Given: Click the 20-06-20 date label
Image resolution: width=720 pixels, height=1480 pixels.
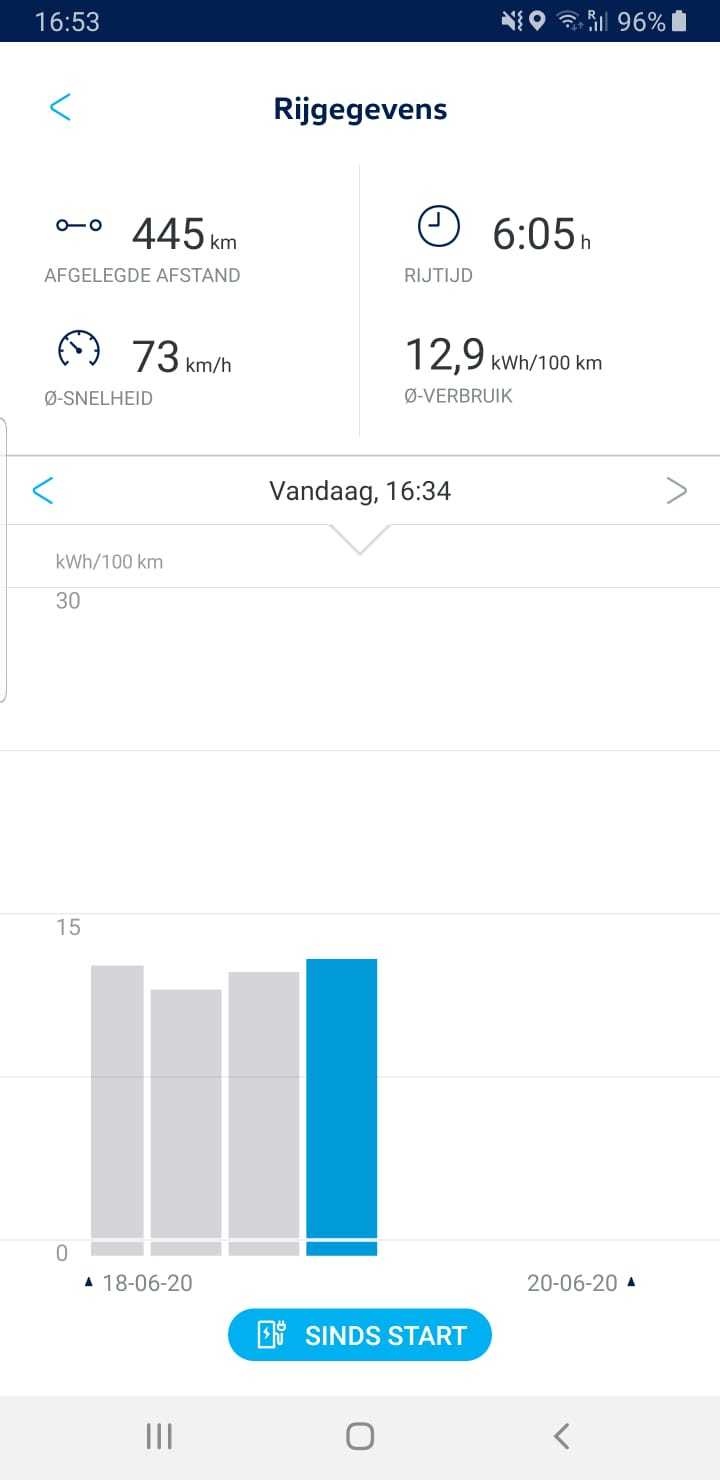Looking at the screenshot, I should (x=575, y=1283).
